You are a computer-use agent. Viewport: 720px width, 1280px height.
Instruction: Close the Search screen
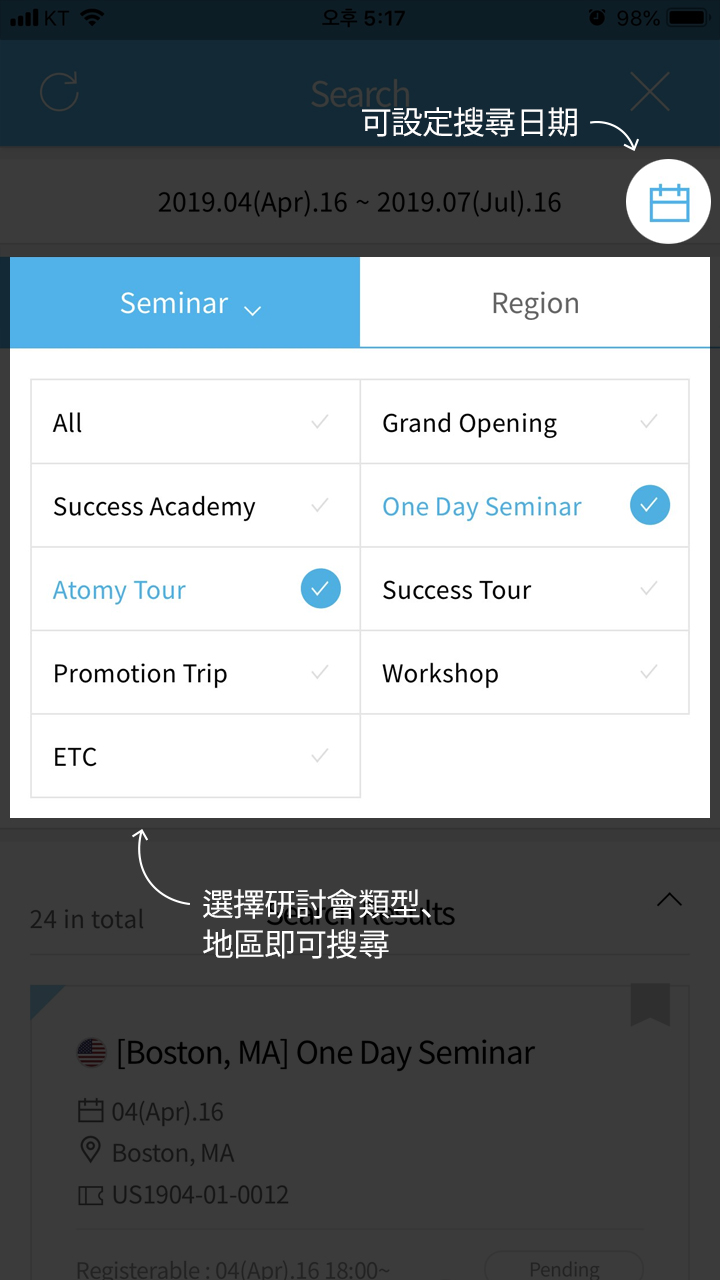point(650,92)
